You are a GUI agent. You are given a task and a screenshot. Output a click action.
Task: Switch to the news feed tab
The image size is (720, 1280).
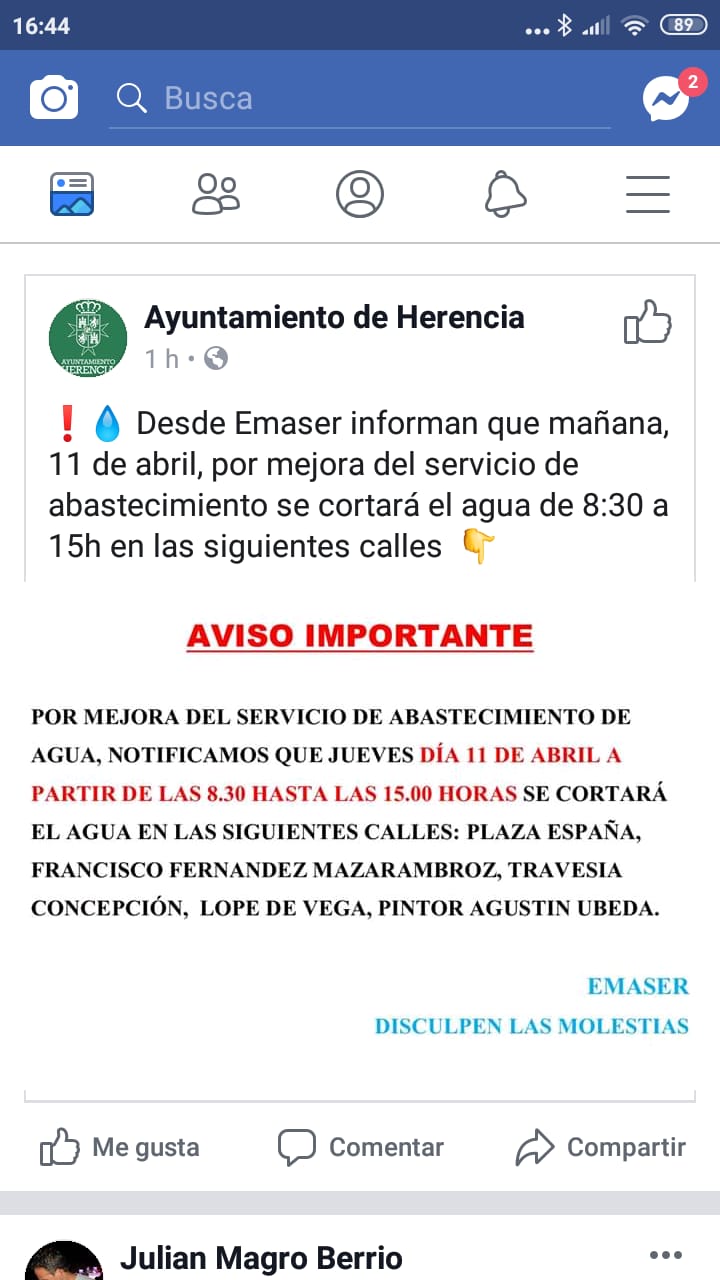72,194
